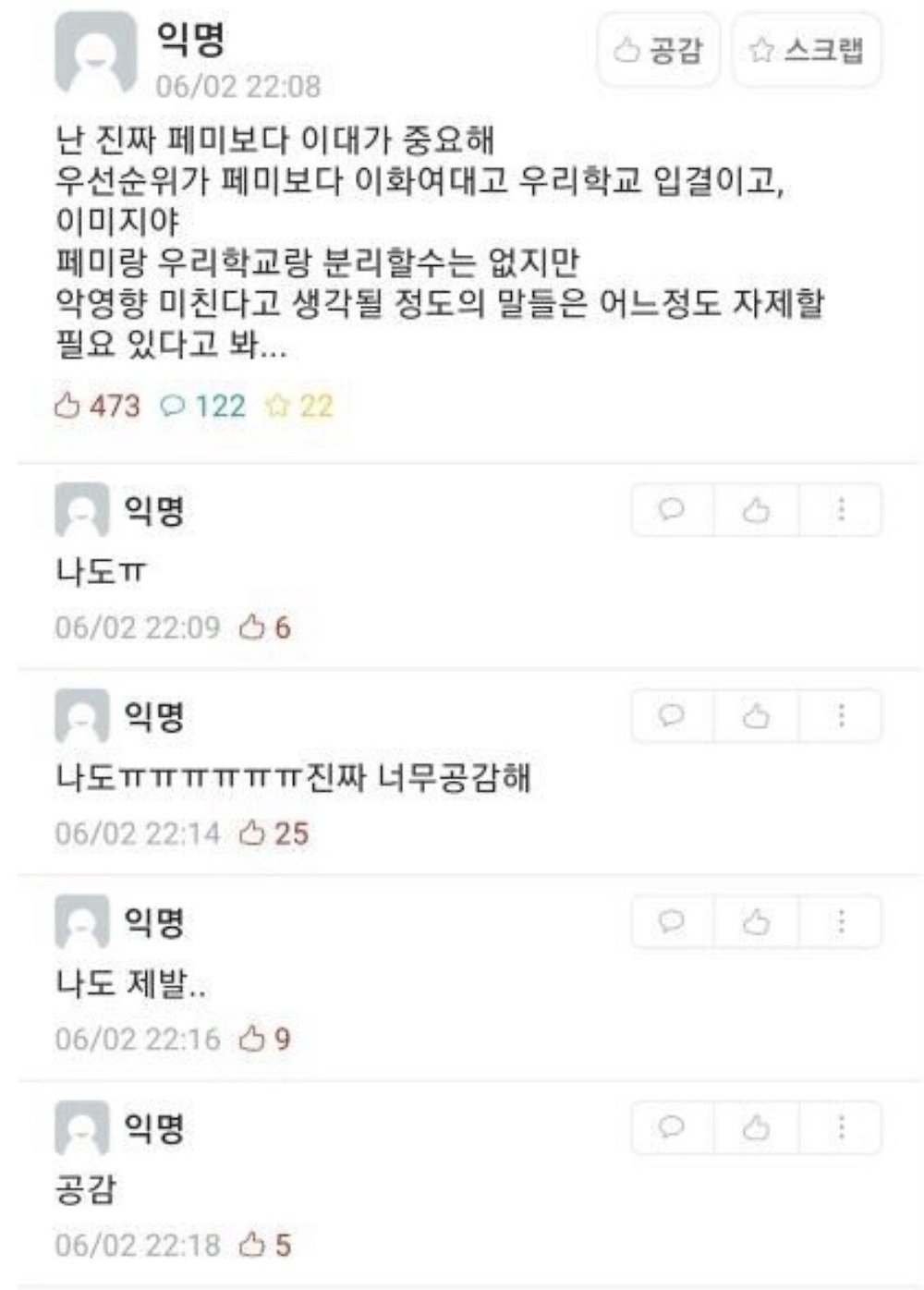Viewport: 924px width, 1290px height.
Task: Like the '나도ㅠ' comment
Action: [756, 509]
